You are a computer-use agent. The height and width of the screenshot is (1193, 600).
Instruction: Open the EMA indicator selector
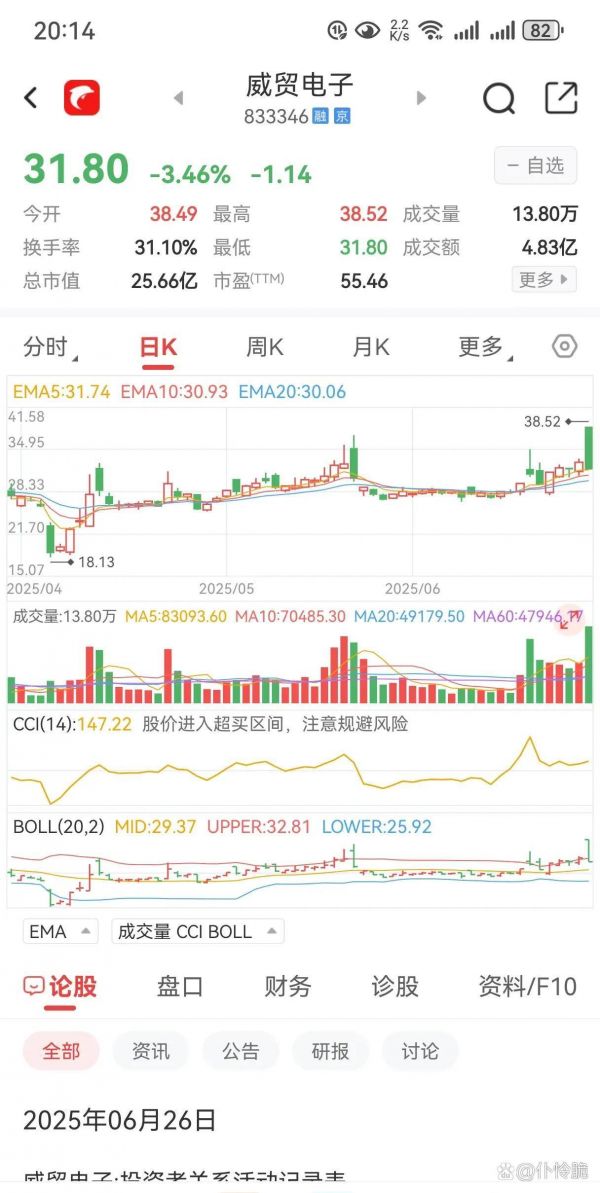(x=61, y=931)
